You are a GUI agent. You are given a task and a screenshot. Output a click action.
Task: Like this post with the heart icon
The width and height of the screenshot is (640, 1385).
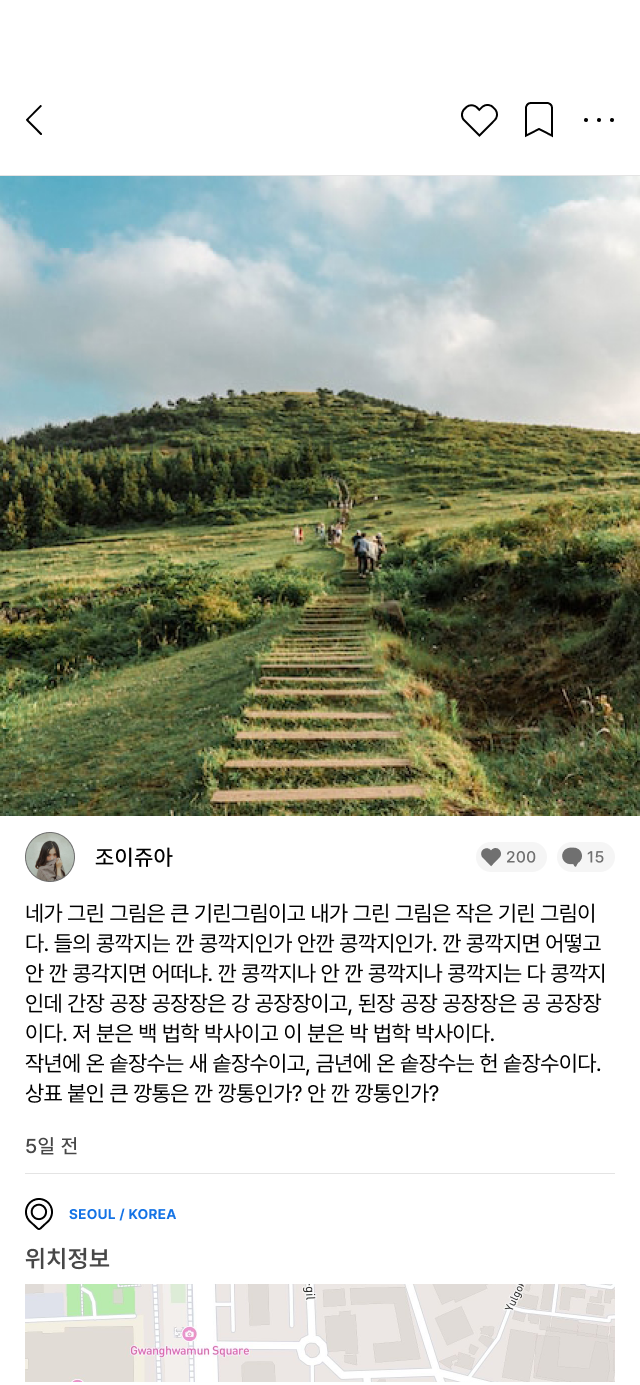point(479,120)
